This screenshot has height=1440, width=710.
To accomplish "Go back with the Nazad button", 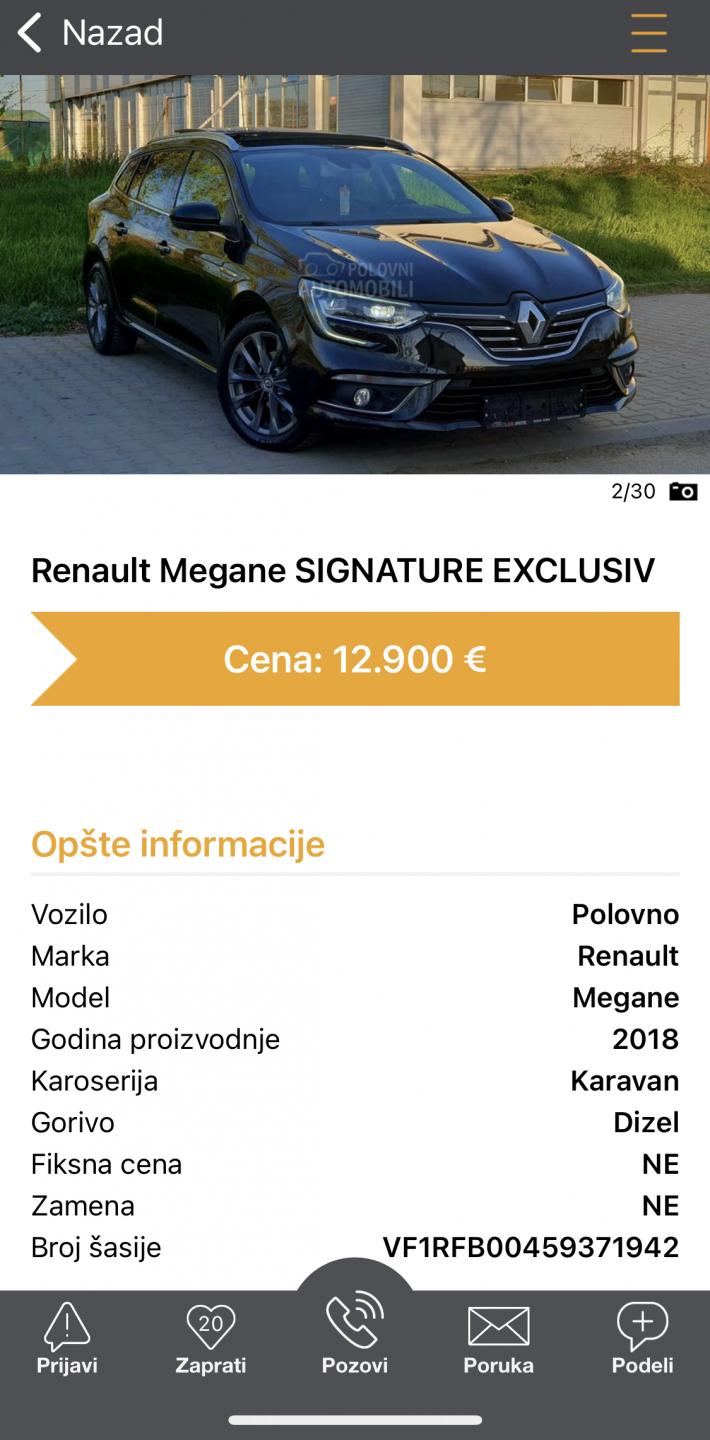I will click(90, 33).
